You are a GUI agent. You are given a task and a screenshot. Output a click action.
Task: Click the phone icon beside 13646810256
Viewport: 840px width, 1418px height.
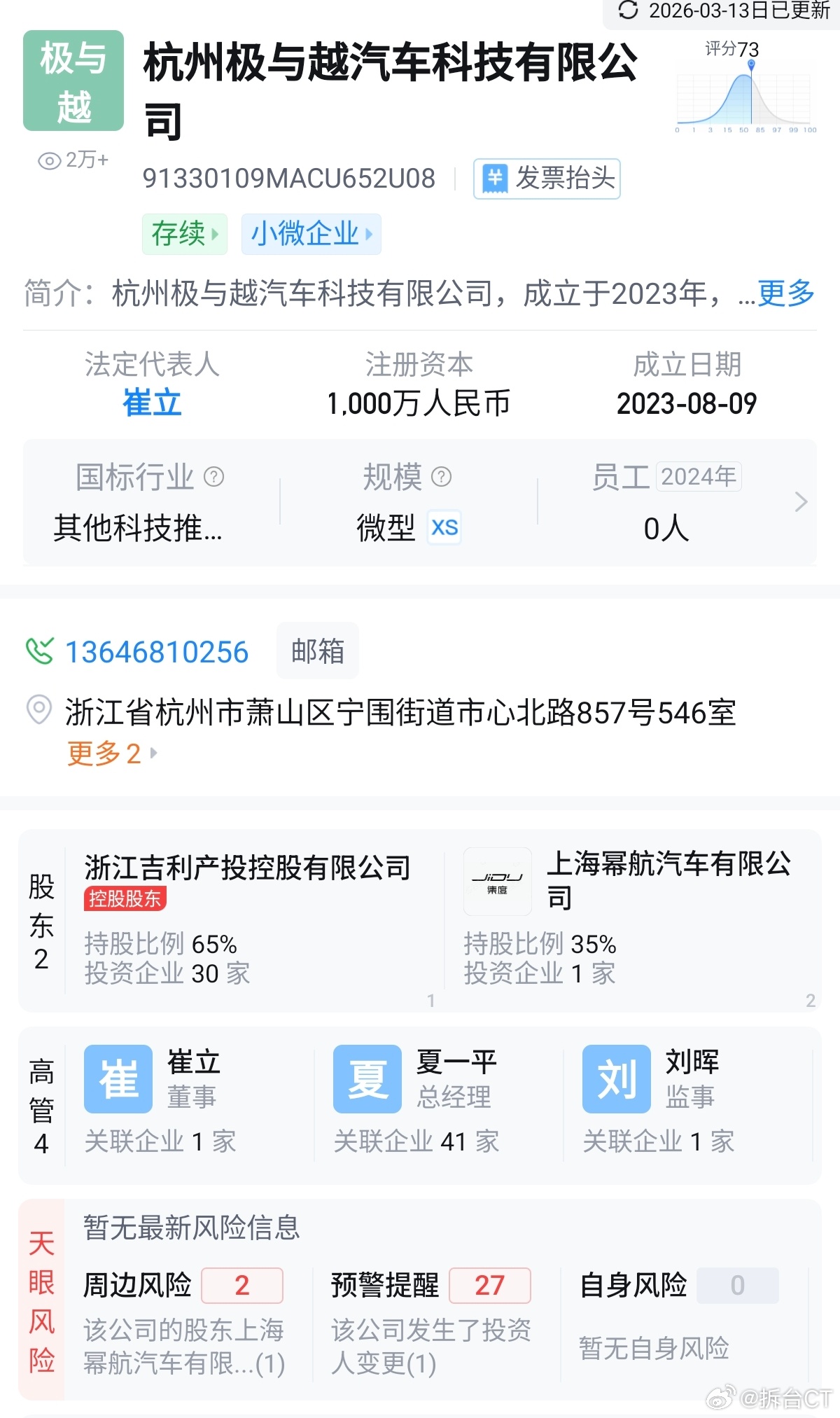tap(38, 651)
